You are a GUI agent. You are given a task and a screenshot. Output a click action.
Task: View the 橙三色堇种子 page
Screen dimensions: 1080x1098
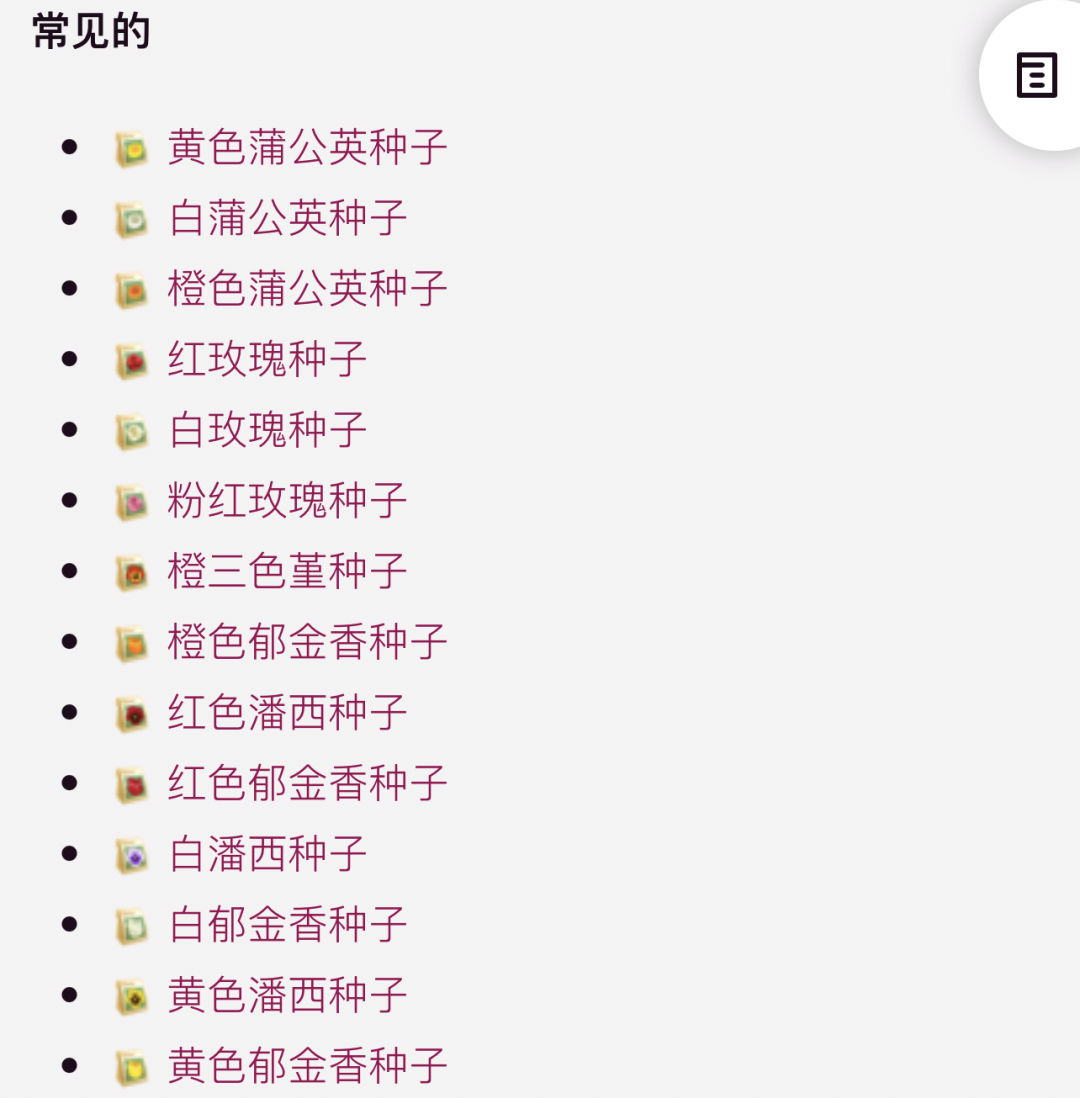(287, 572)
